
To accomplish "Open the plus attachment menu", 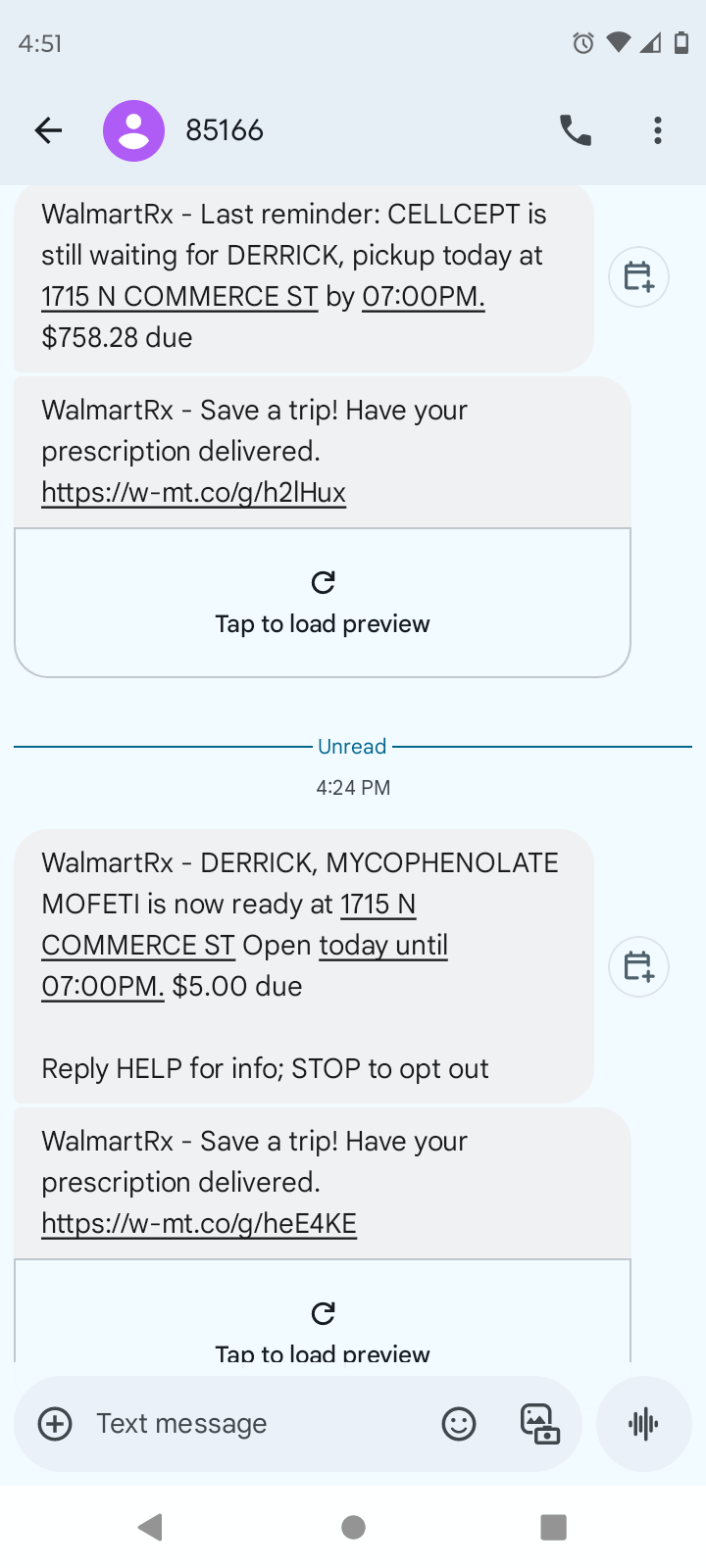I will pos(56,1424).
